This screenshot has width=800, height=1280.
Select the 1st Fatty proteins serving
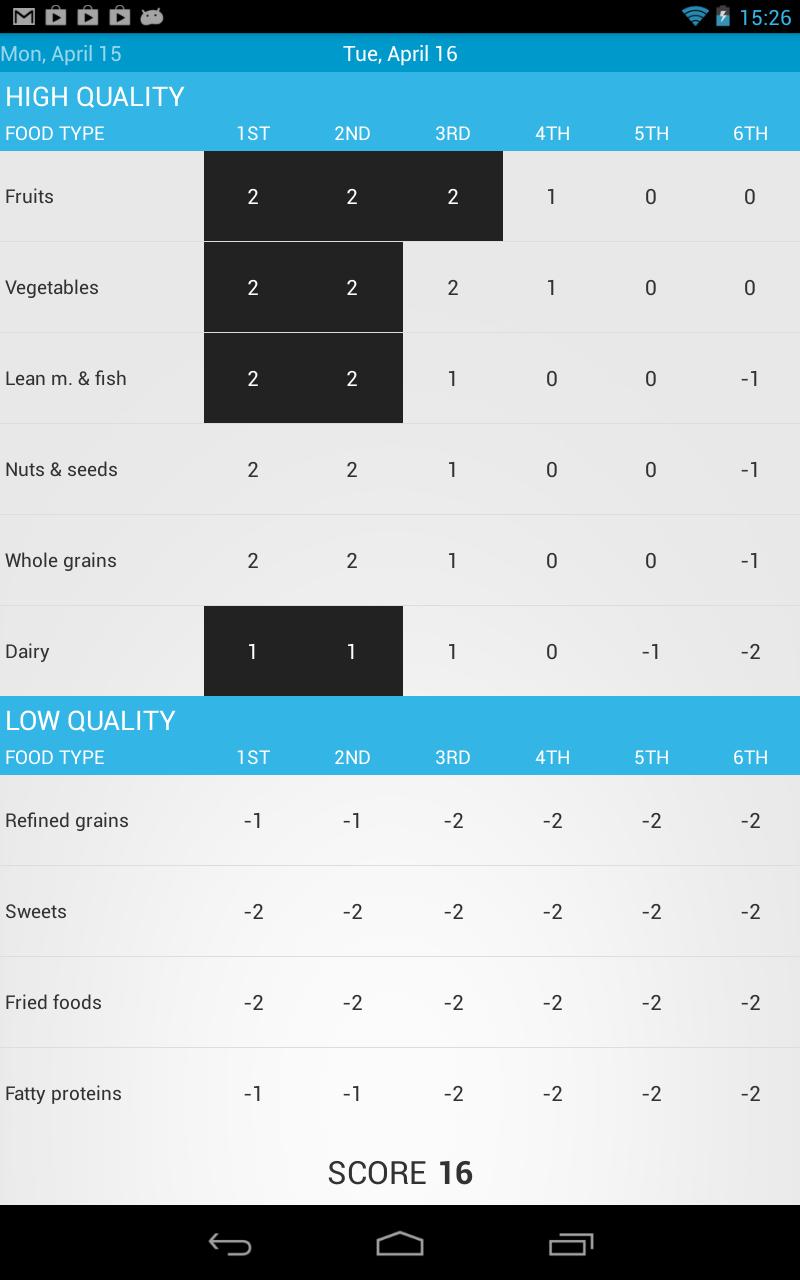253,1094
